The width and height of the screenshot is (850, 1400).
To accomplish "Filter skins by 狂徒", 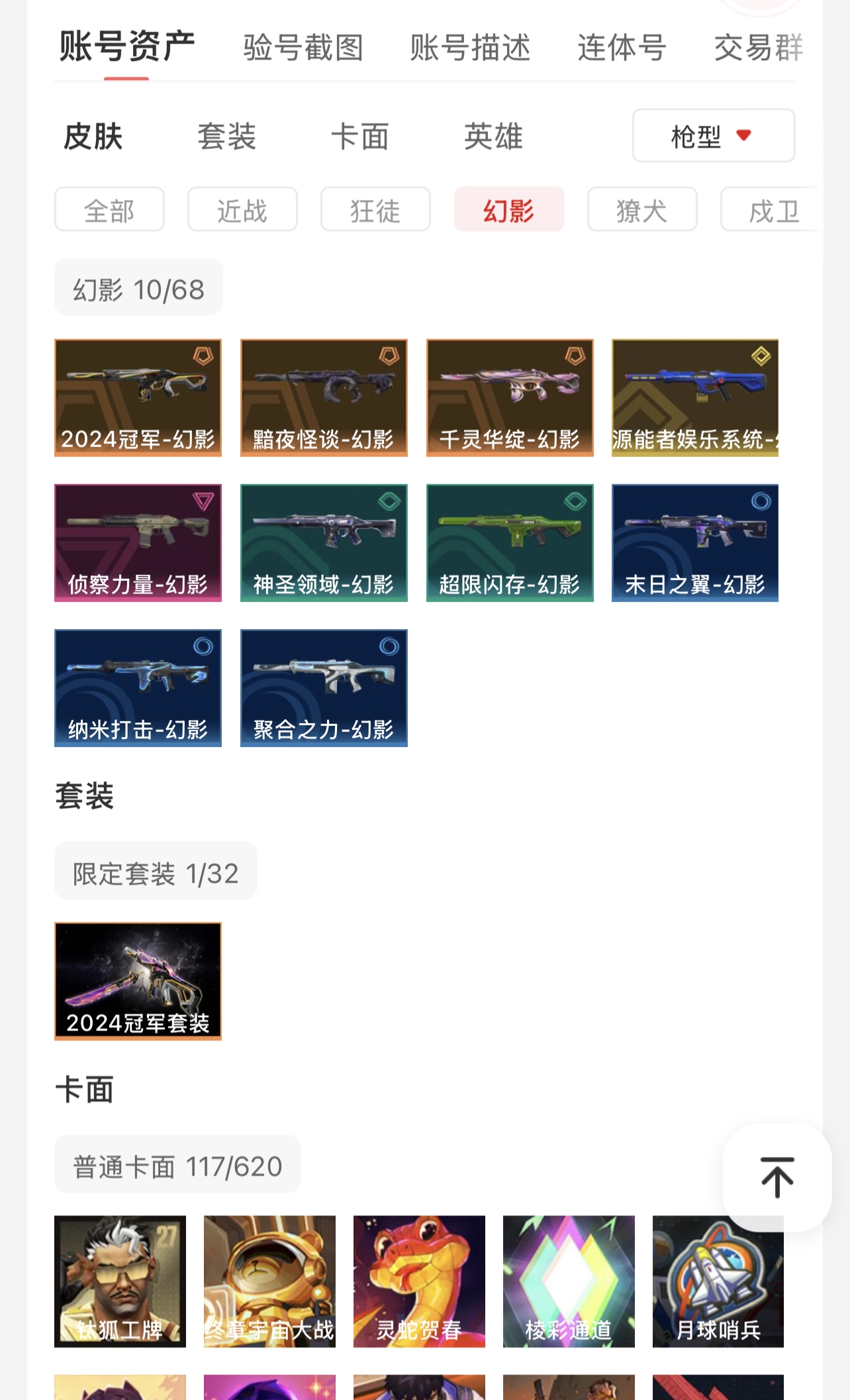I will click(x=375, y=210).
